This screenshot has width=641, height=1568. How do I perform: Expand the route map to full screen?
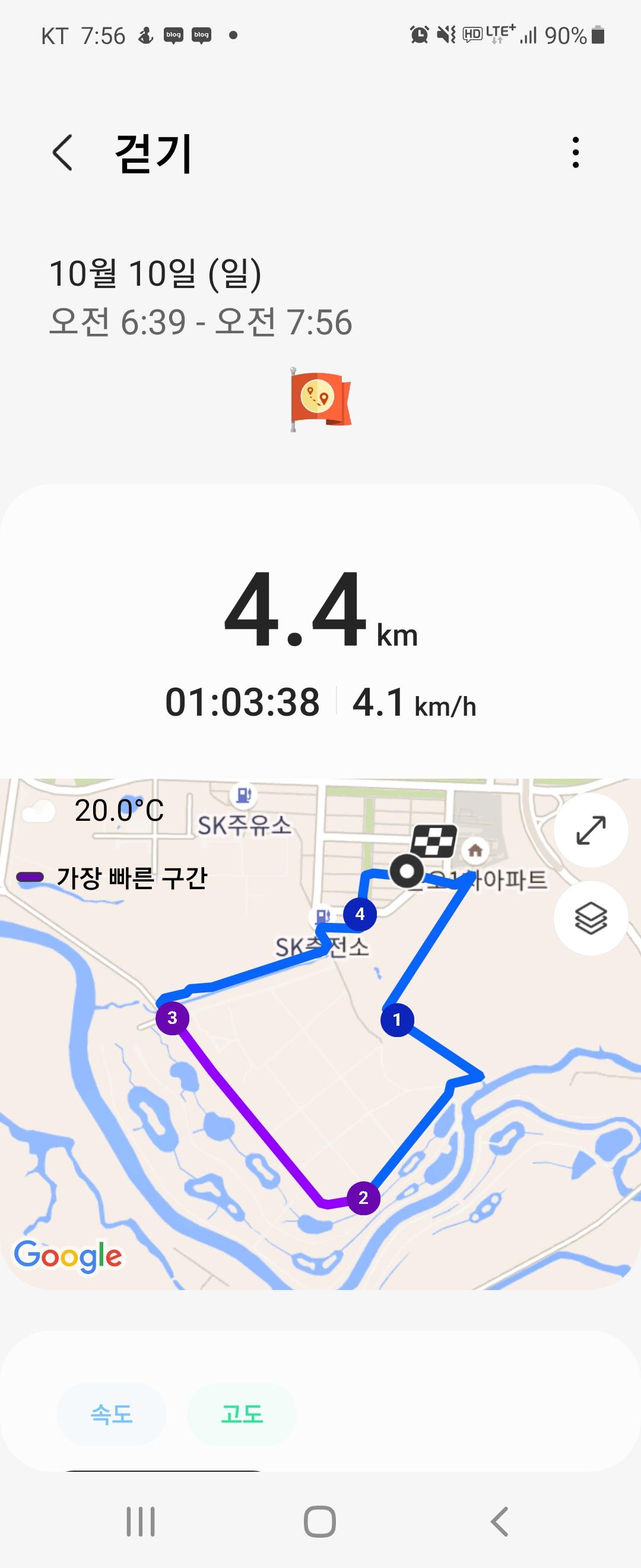[x=591, y=830]
